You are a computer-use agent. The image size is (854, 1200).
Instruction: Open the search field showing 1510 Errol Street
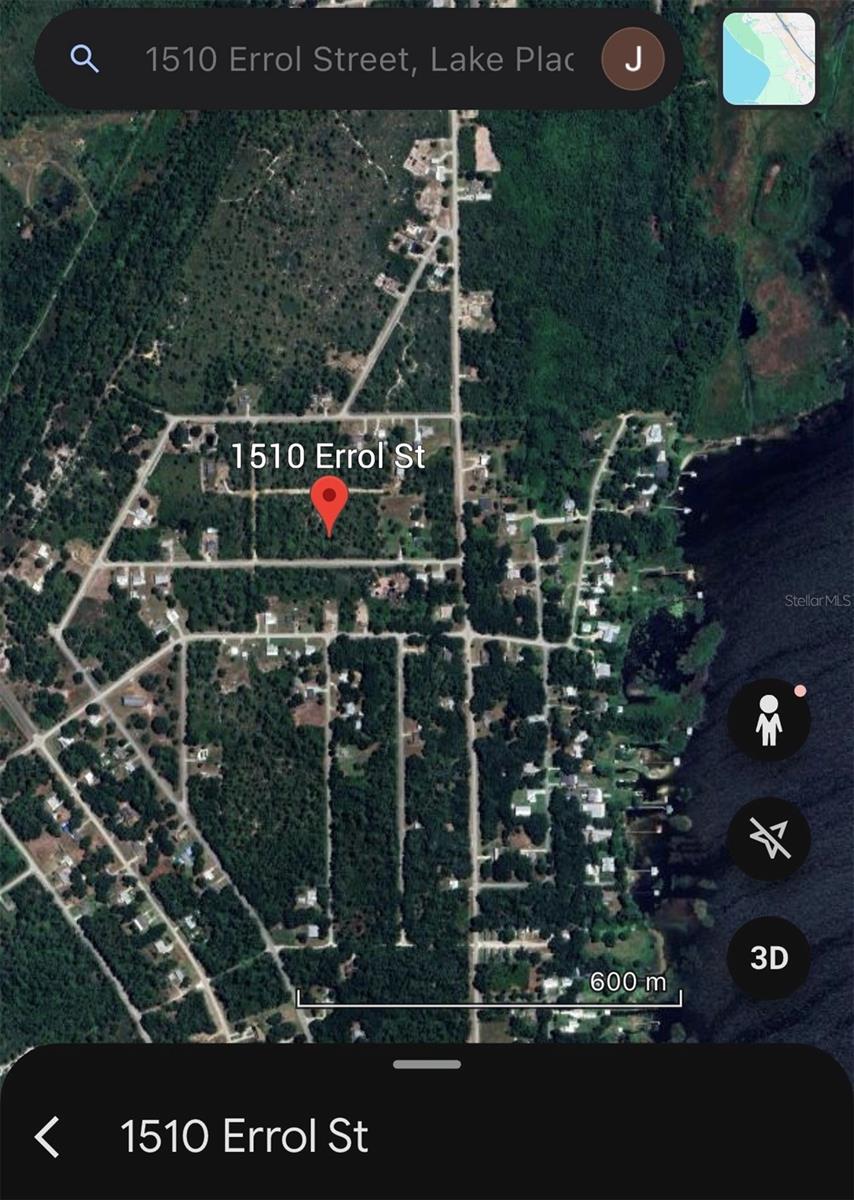360,60
